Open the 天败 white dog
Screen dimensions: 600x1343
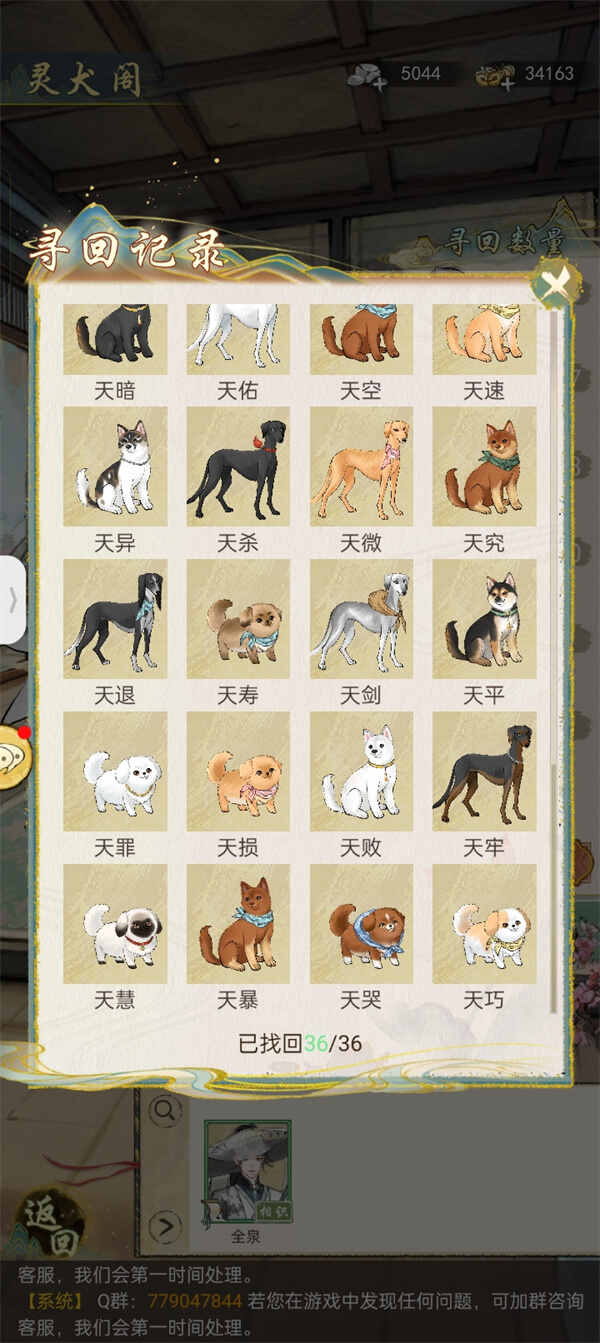point(361,772)
